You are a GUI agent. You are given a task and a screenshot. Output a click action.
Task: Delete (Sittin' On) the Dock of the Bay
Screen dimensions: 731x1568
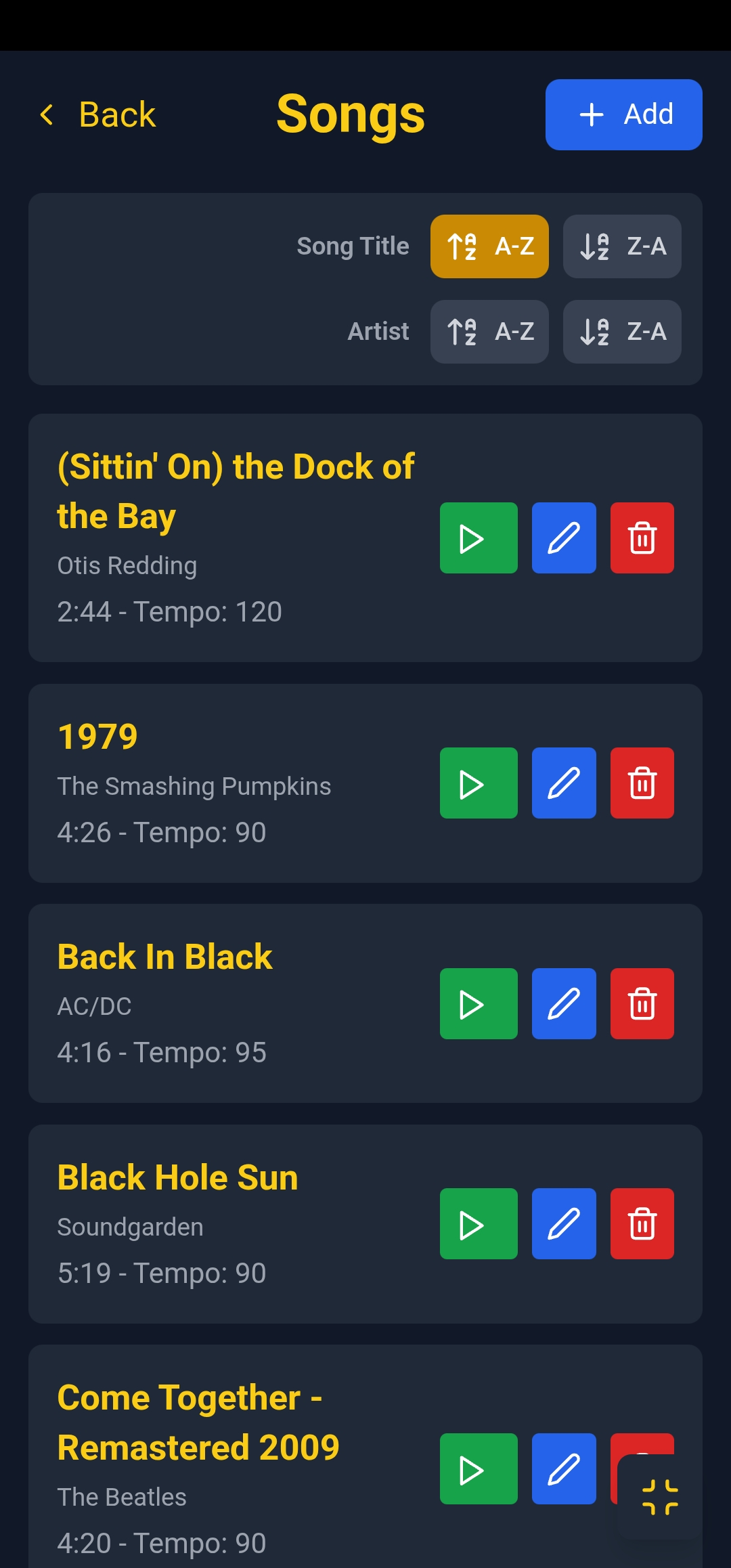click(x=642, y=538)
